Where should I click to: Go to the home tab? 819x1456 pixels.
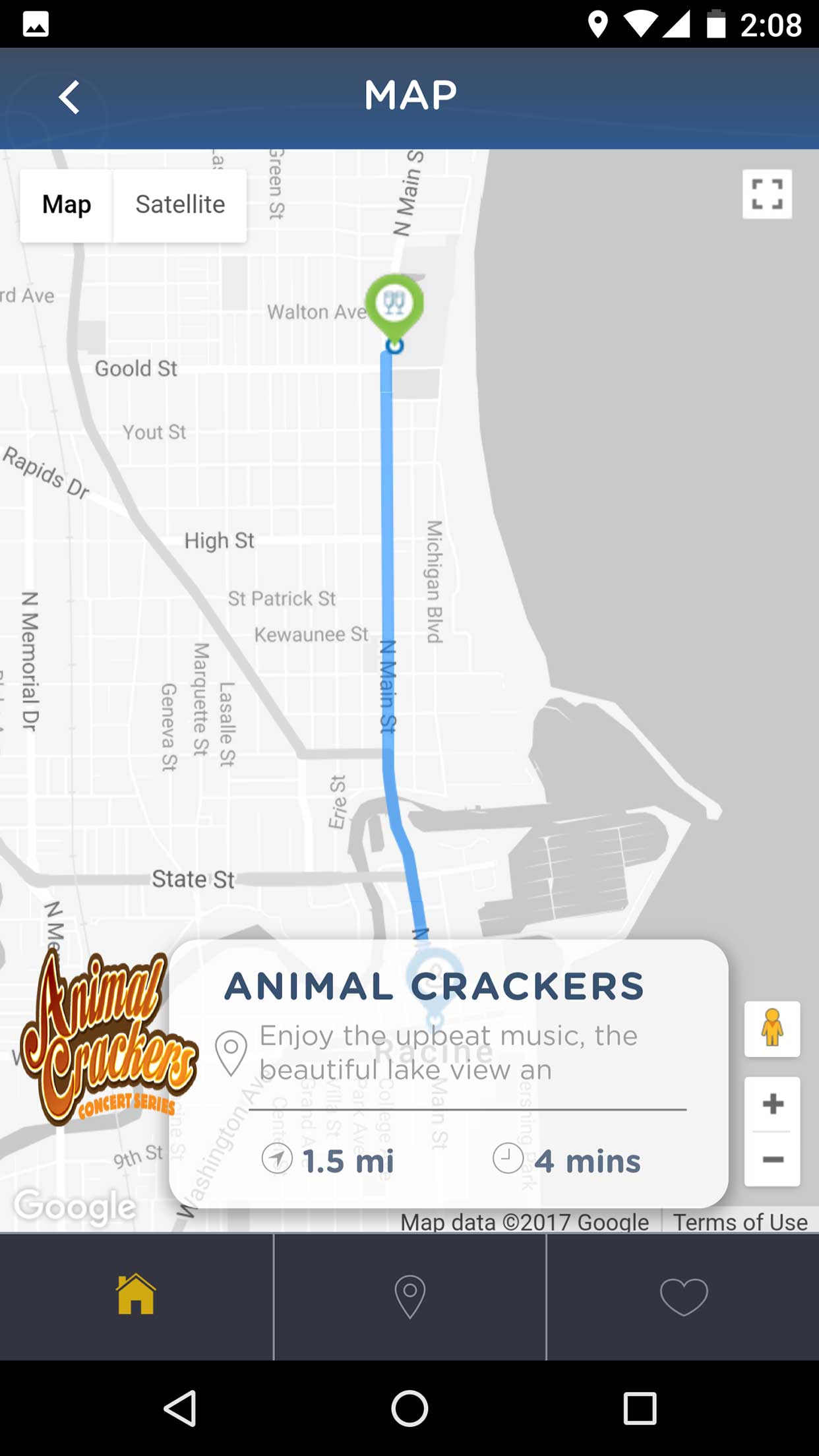click(136, 1296)
